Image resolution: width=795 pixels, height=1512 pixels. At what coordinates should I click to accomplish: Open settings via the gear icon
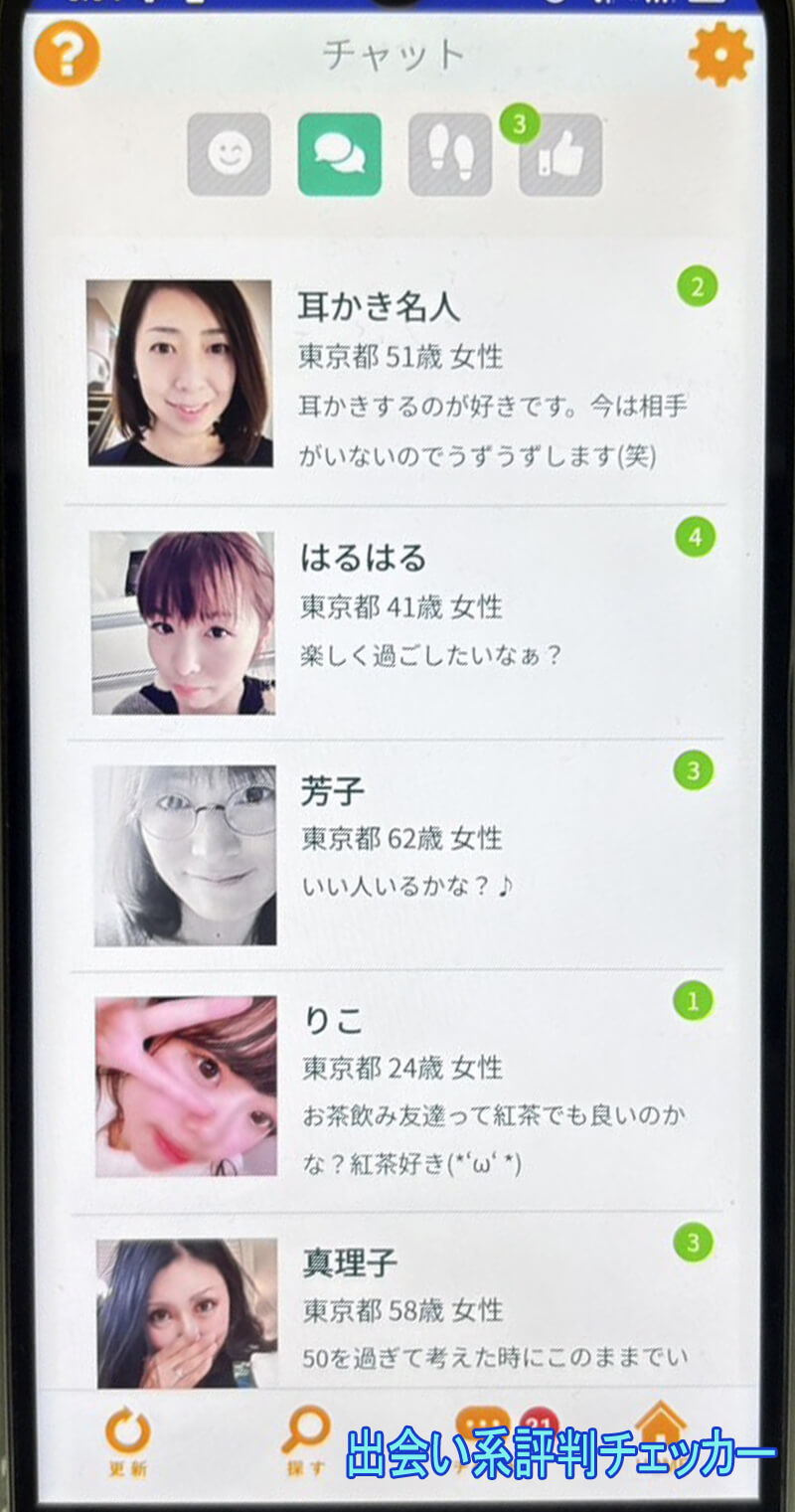point(720,53)
